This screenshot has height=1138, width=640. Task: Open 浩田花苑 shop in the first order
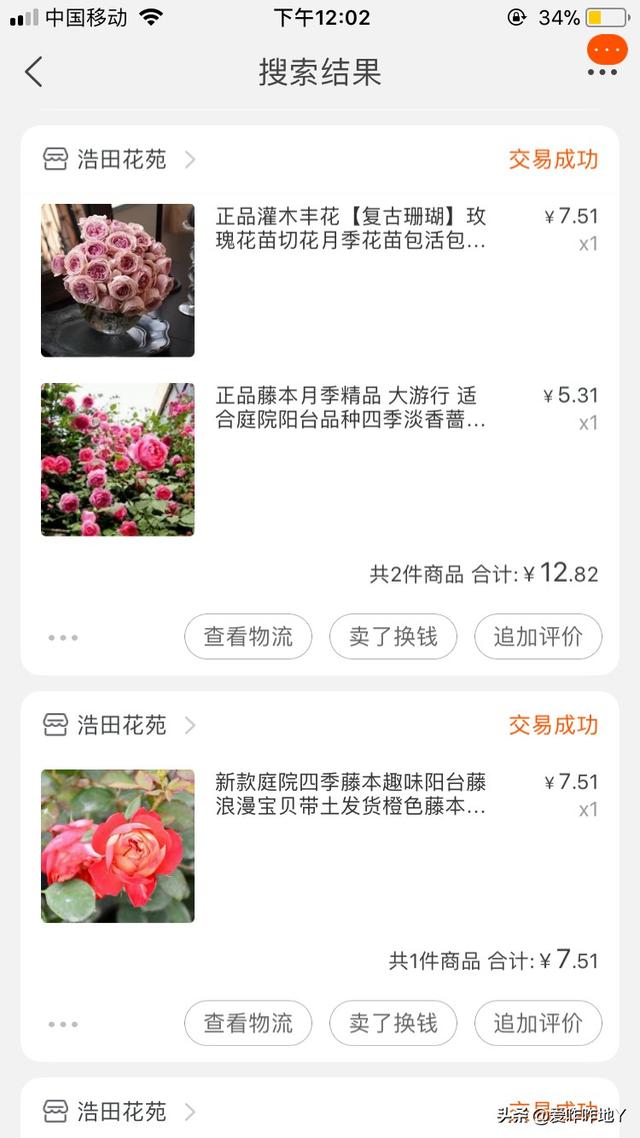tap(120, 159)
